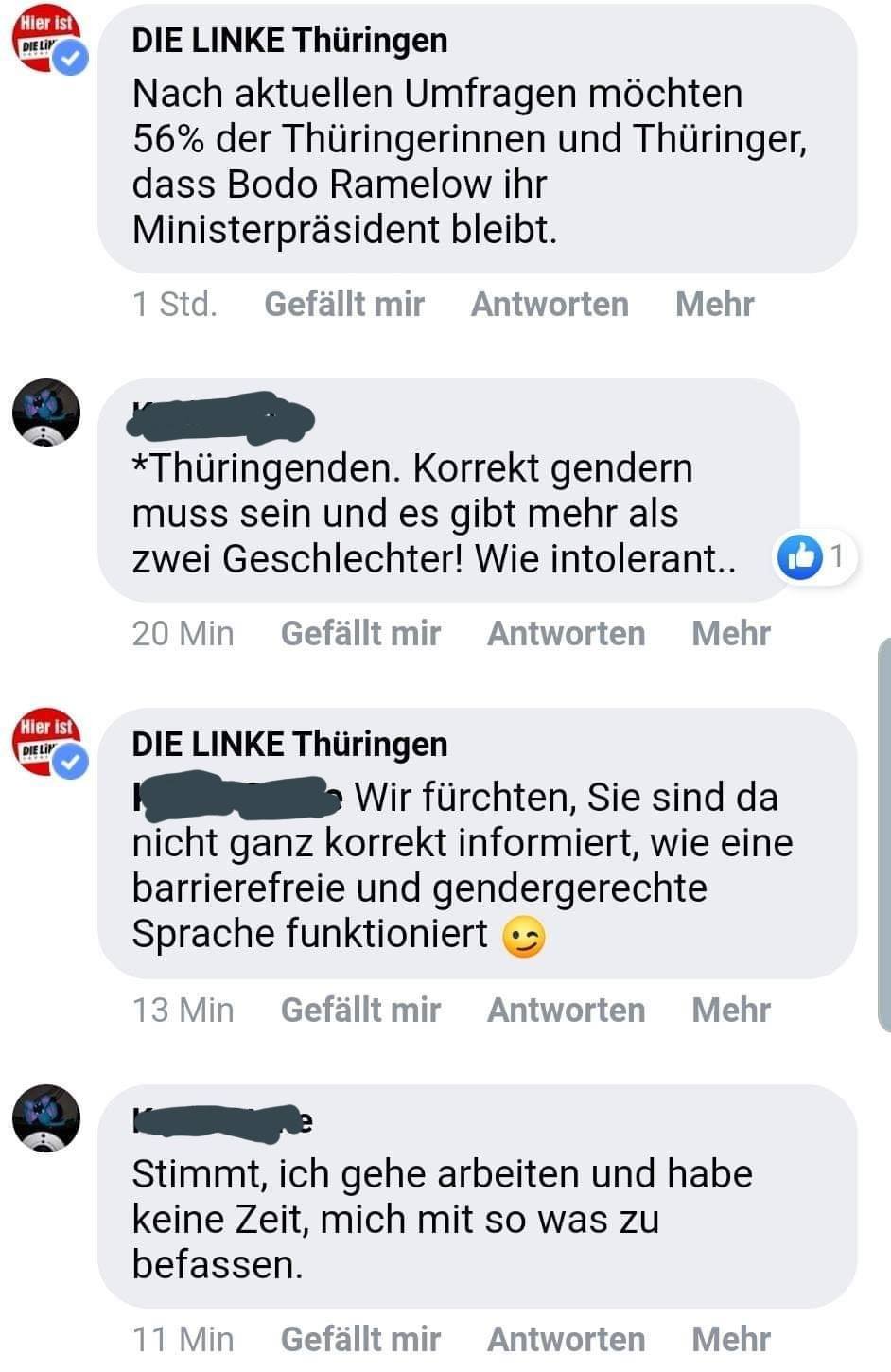Open Mehr under the 13 Min comment

pyautogui.click(x=731, y=1010)
